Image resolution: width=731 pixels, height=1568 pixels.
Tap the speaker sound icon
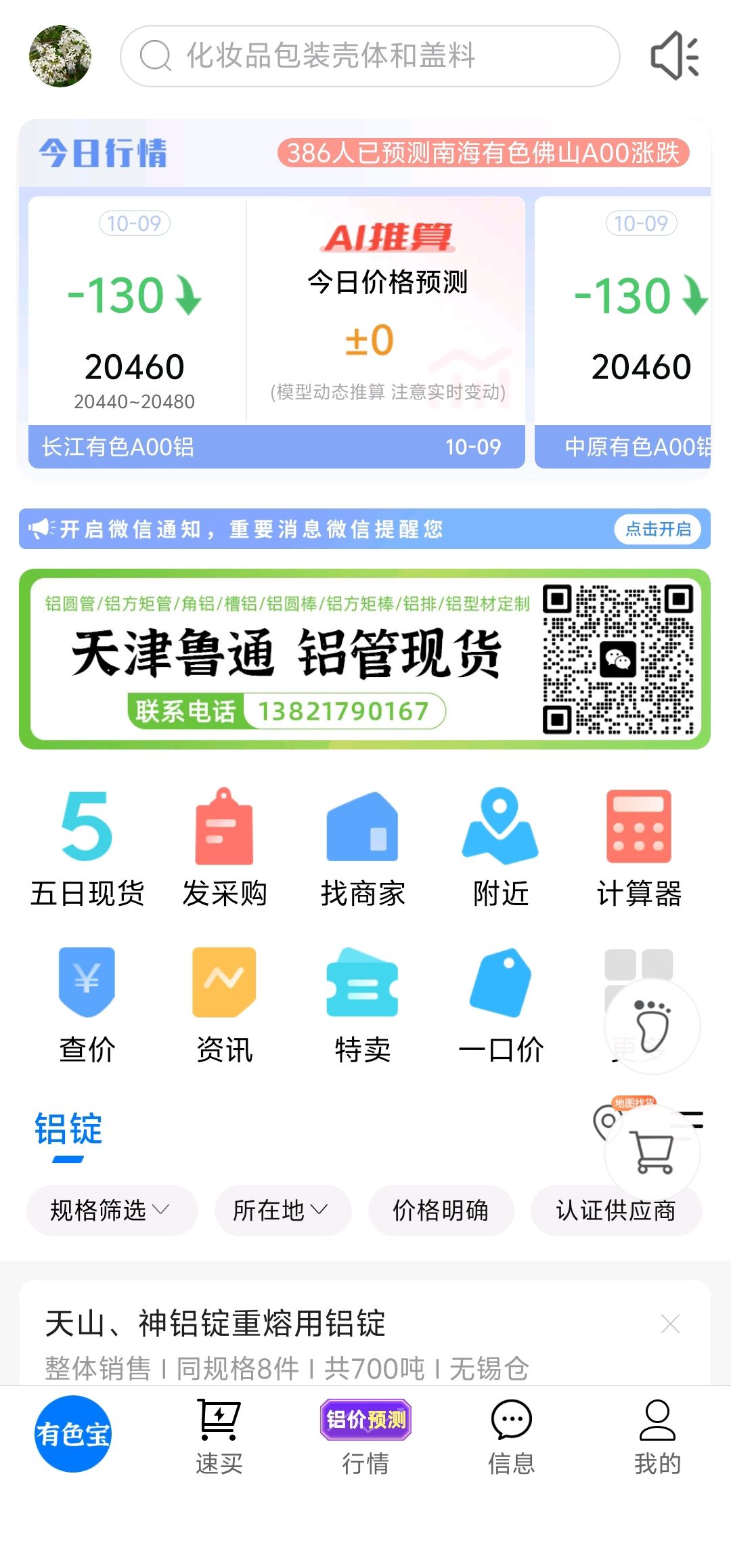tap(674, 56)
